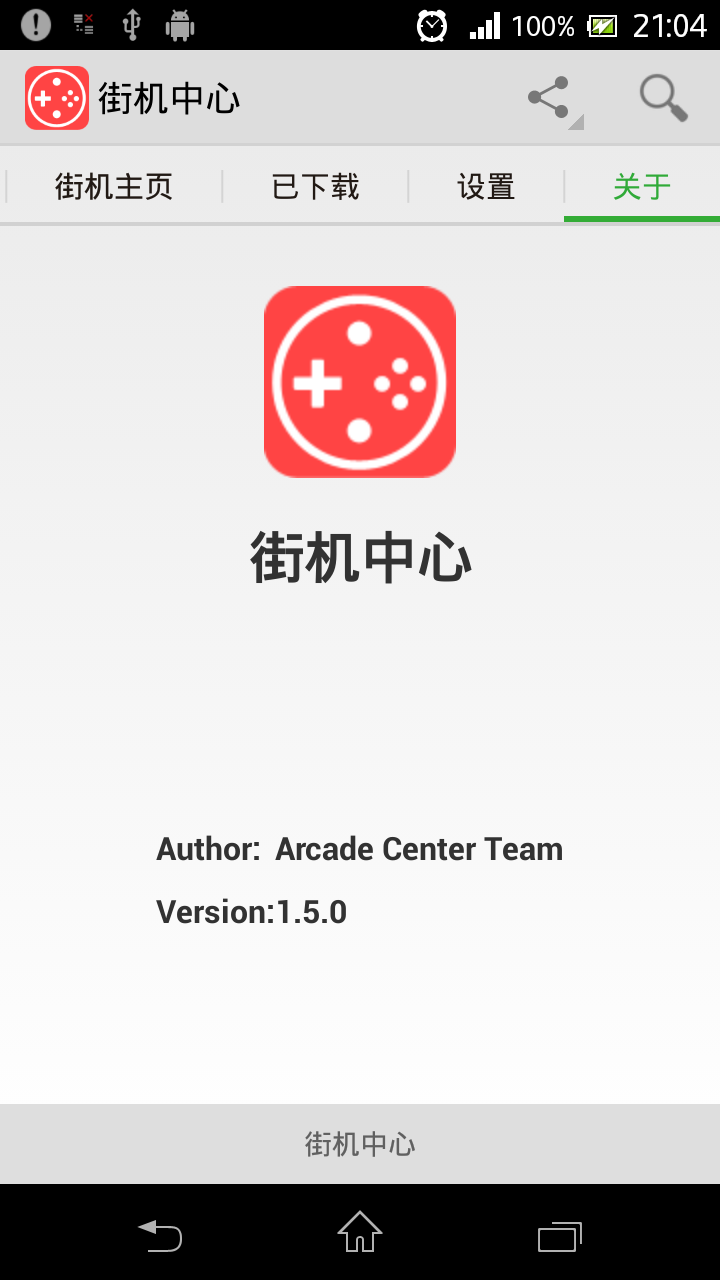Open the 已下载 tab
The width and height of the screenshot is (720, 1280).
(x=315, y=187)
